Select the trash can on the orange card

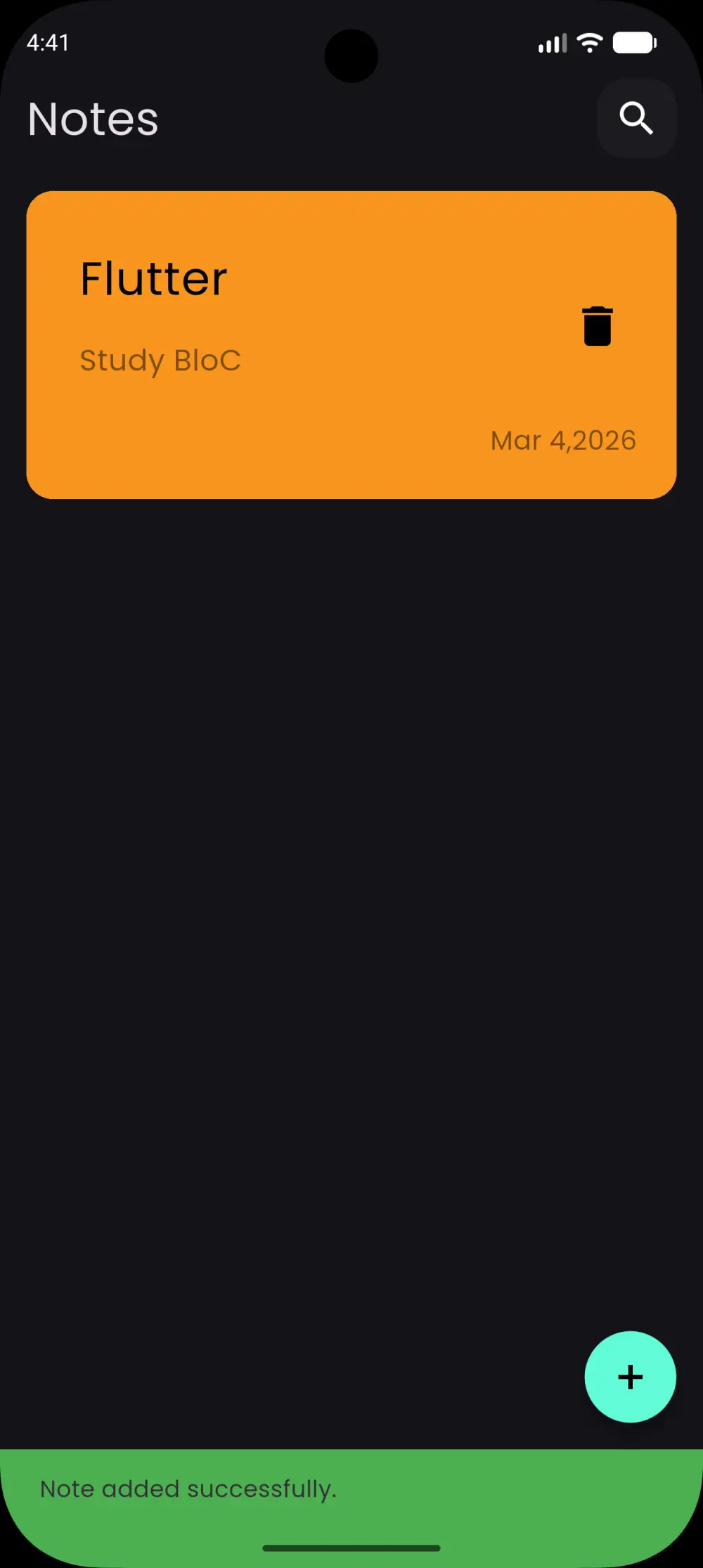[597, 325]
